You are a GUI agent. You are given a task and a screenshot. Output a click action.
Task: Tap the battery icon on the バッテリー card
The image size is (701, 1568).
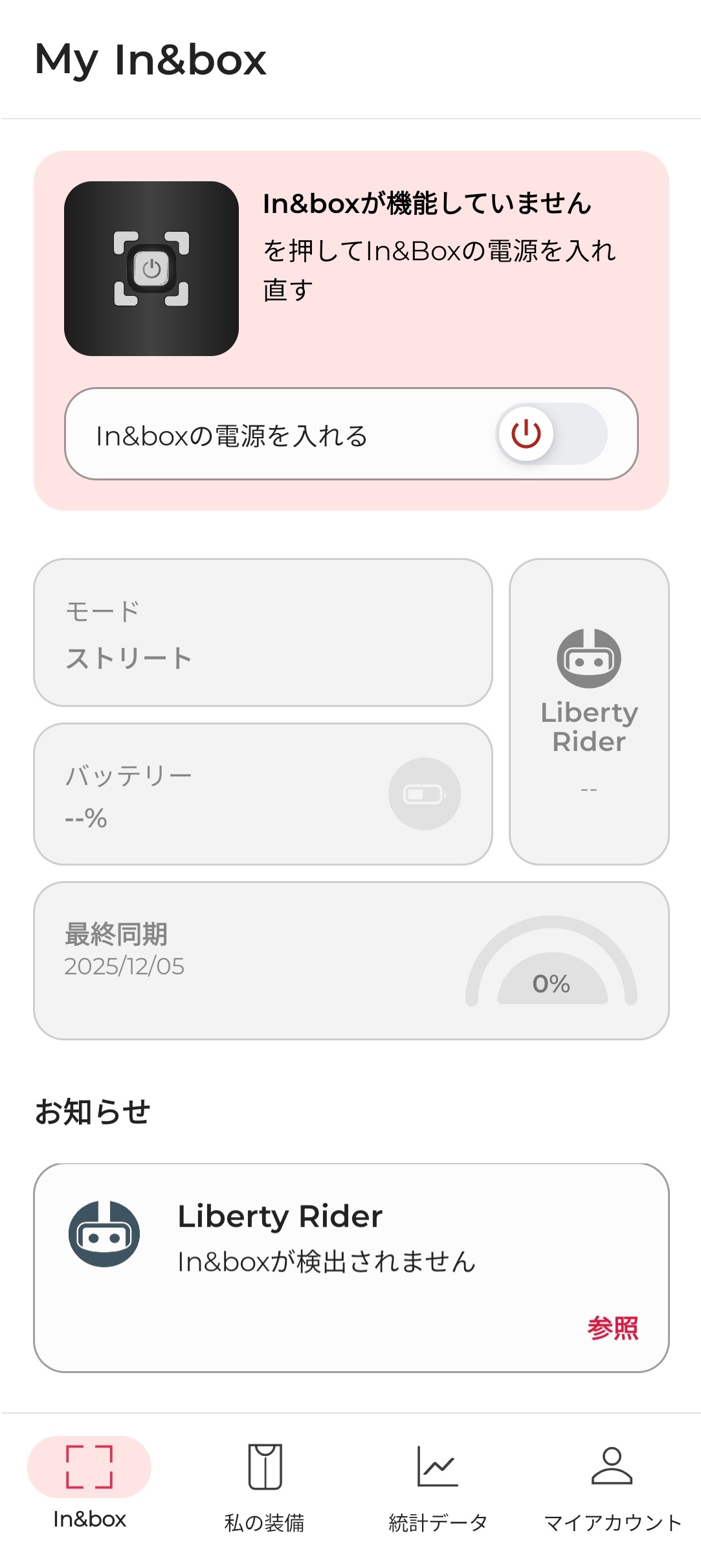[424, 793]
